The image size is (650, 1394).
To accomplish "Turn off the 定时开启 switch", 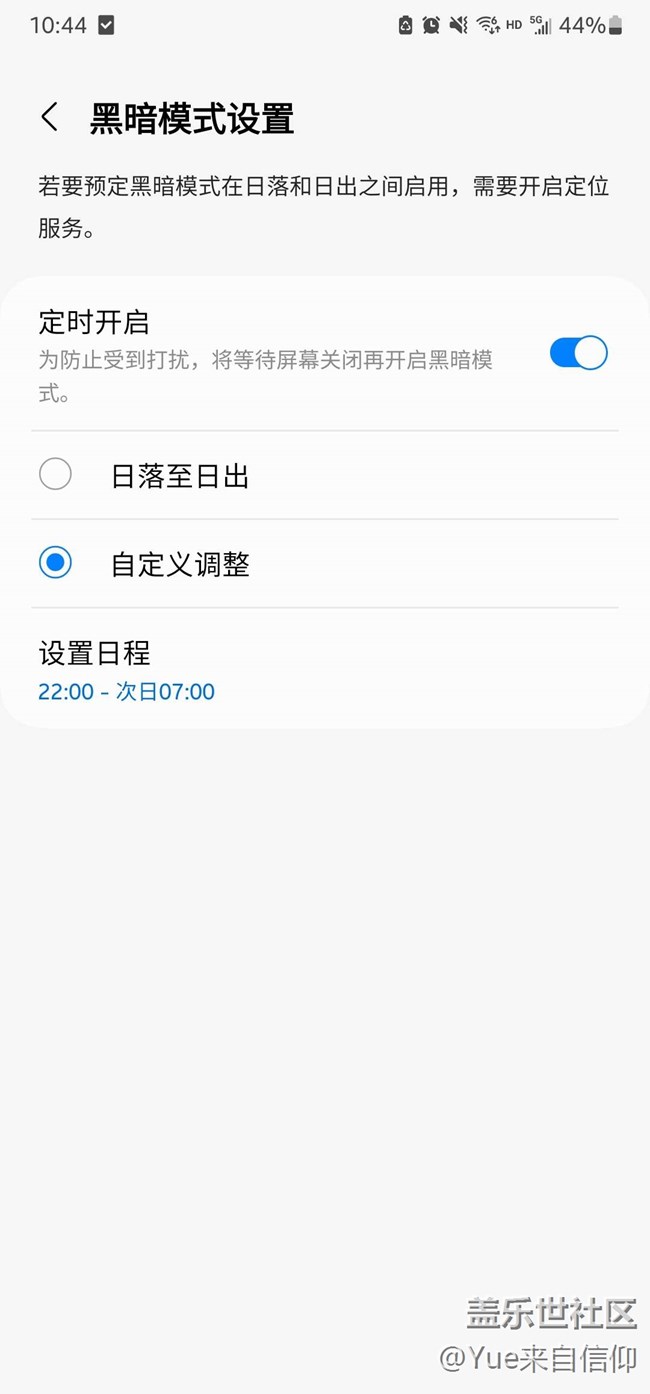I will pyautogui.click(x=578, y=353).
